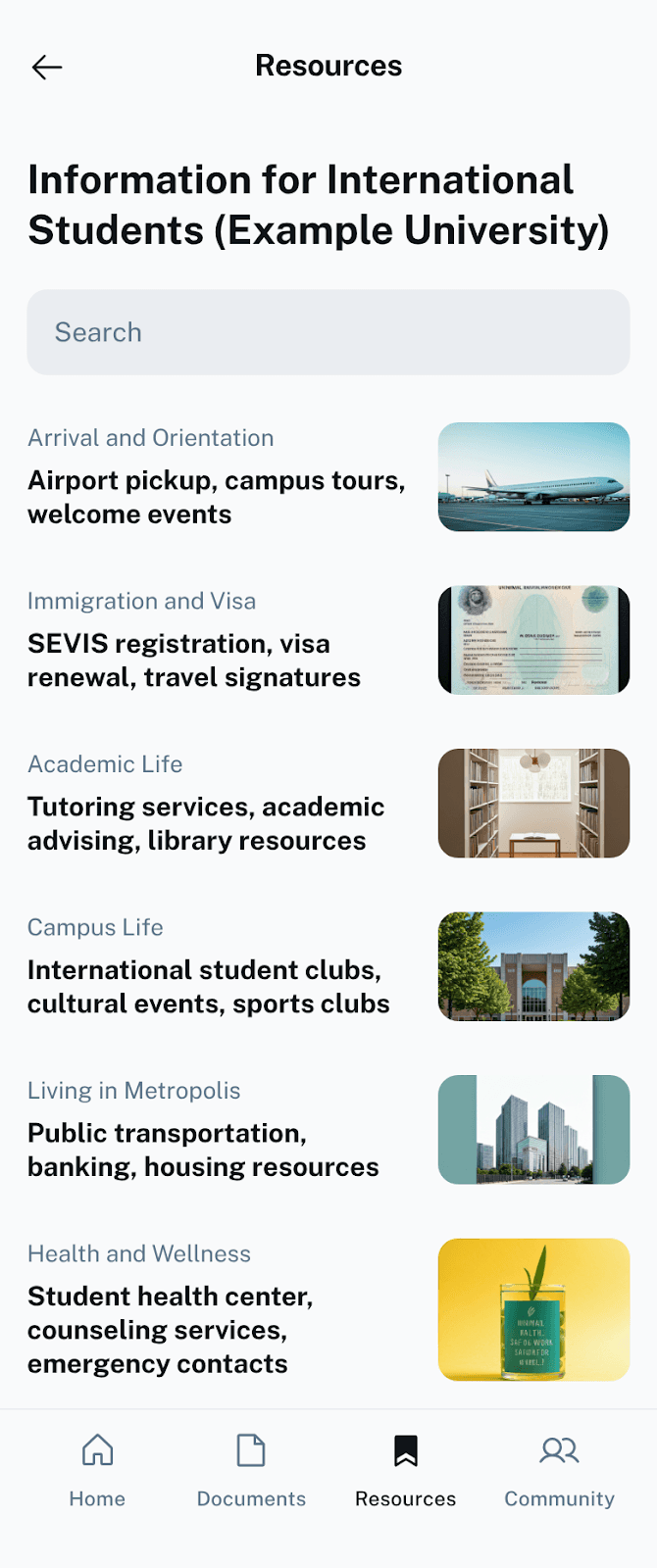Switch to the Home tab

click(x=97, y=1470)
